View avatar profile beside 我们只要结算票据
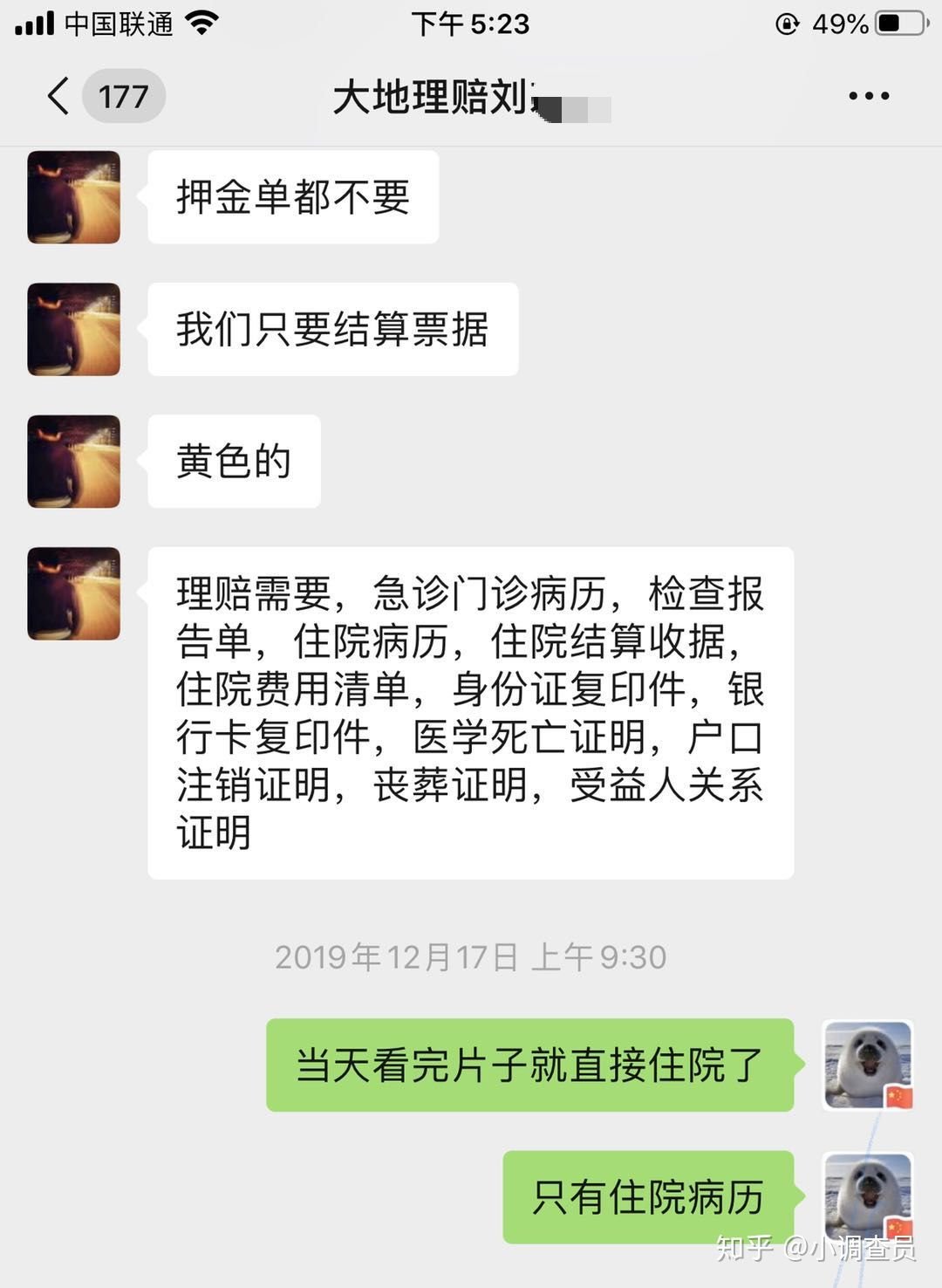The image size is (942, 1288). (74, 330)
